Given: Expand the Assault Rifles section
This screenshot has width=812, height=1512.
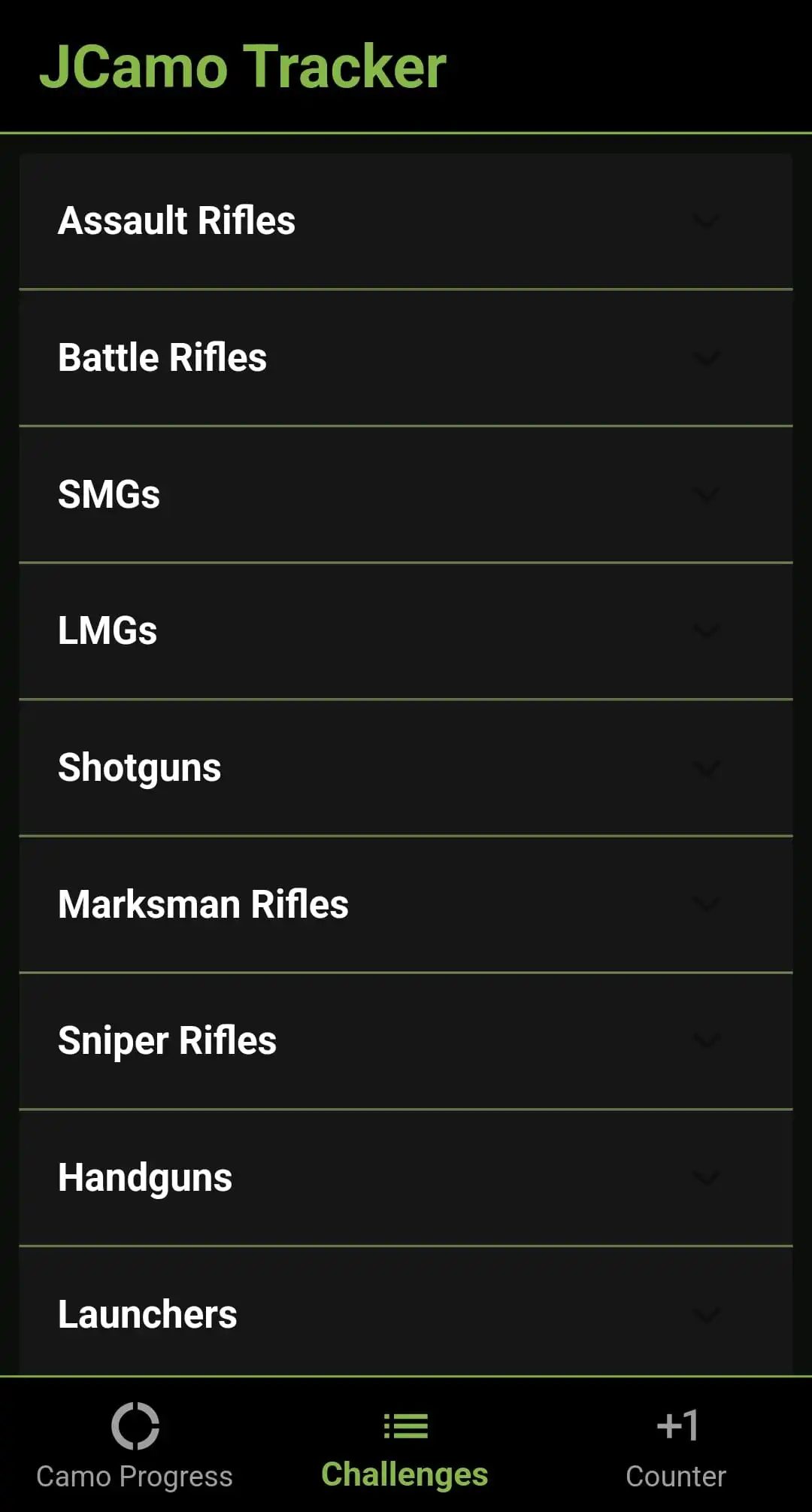Looking at the screenshot, I should coord(406,221).
